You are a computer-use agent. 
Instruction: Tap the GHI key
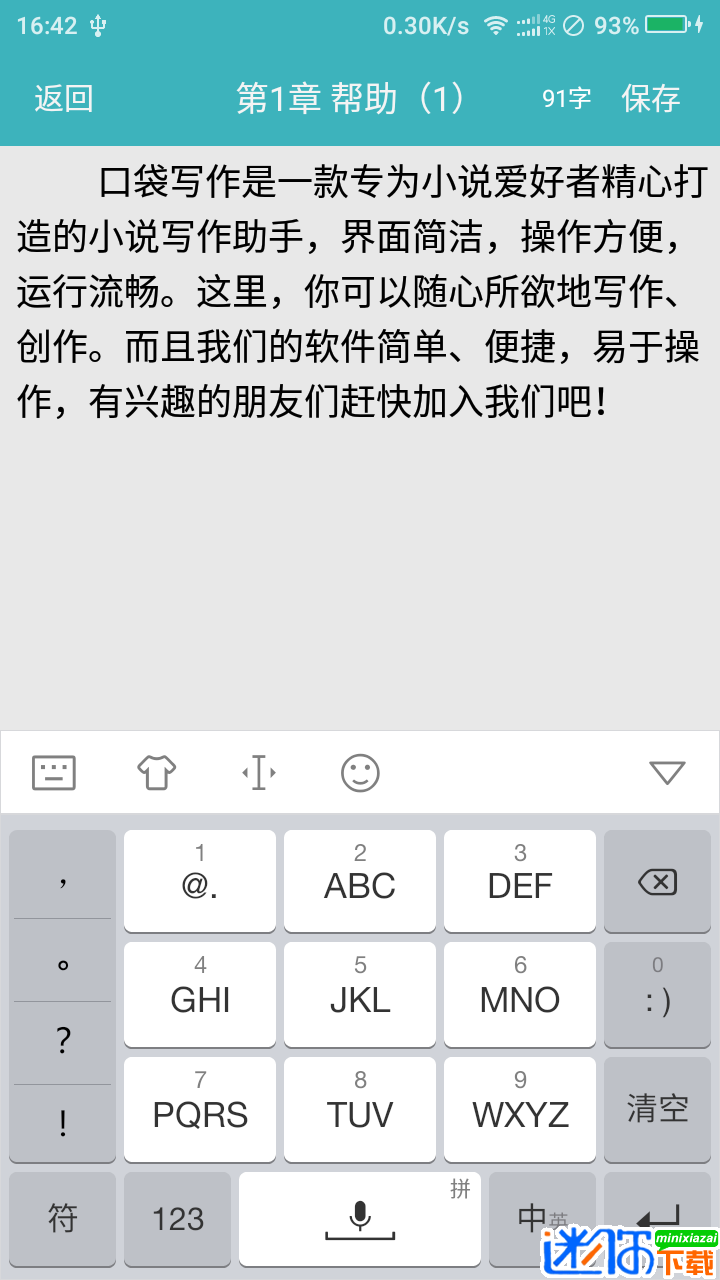pos(200,994)
